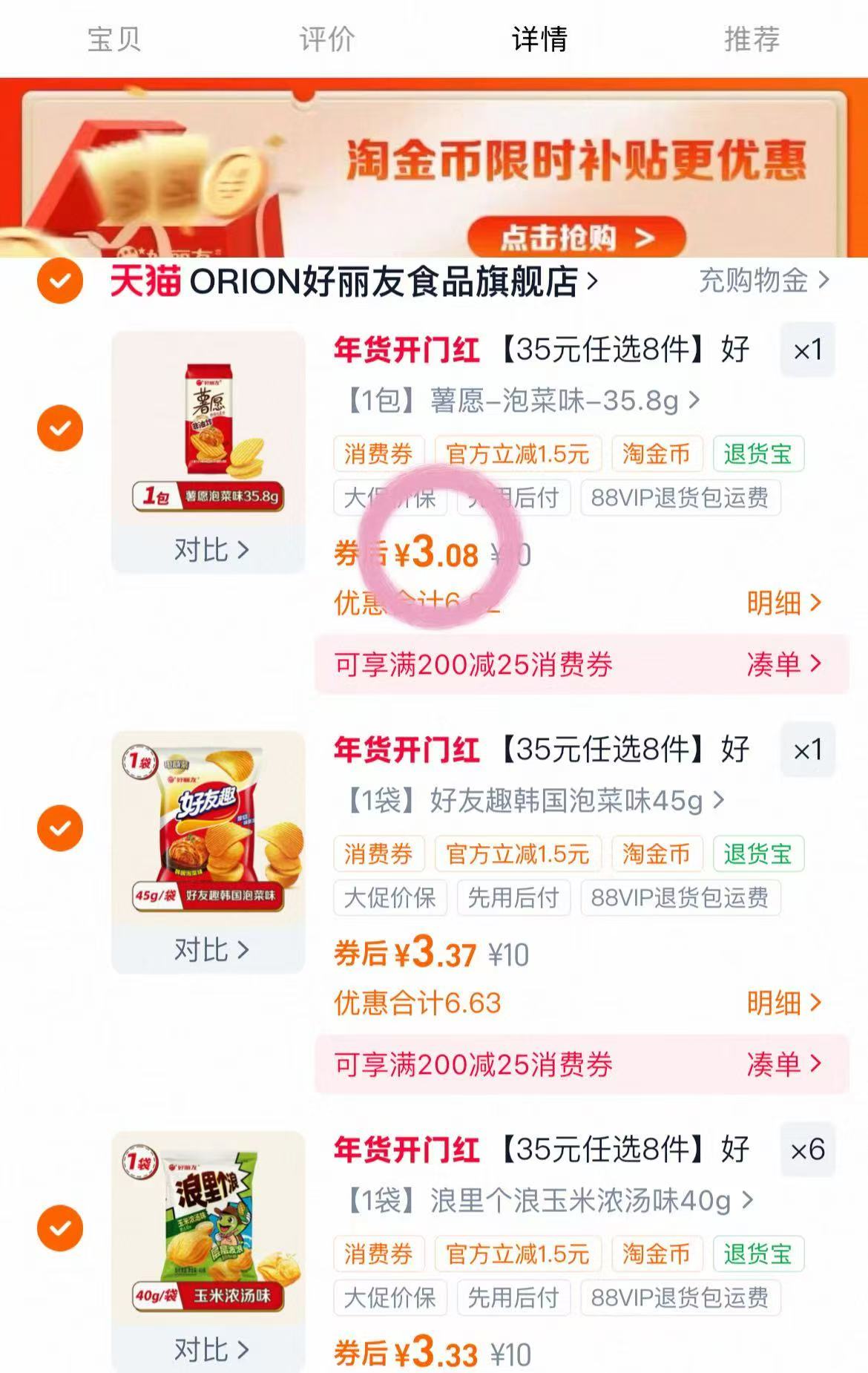Viewport: 868px width, 1373px height.
Task: Select the 退货宝 tag on 浪里个浪
Action: pyautogui.click(x=760, y=1254)
